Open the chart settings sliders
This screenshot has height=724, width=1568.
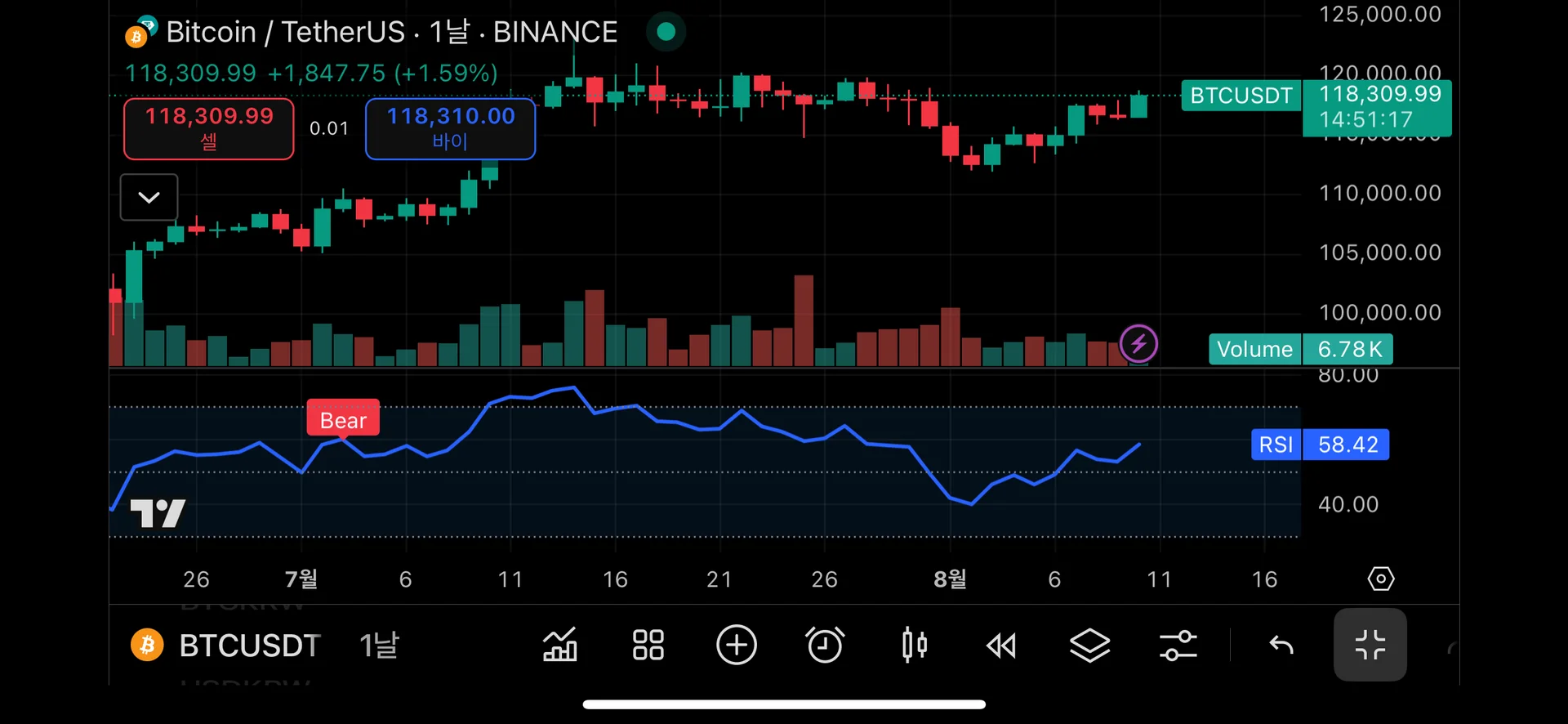pos(1178,646)
